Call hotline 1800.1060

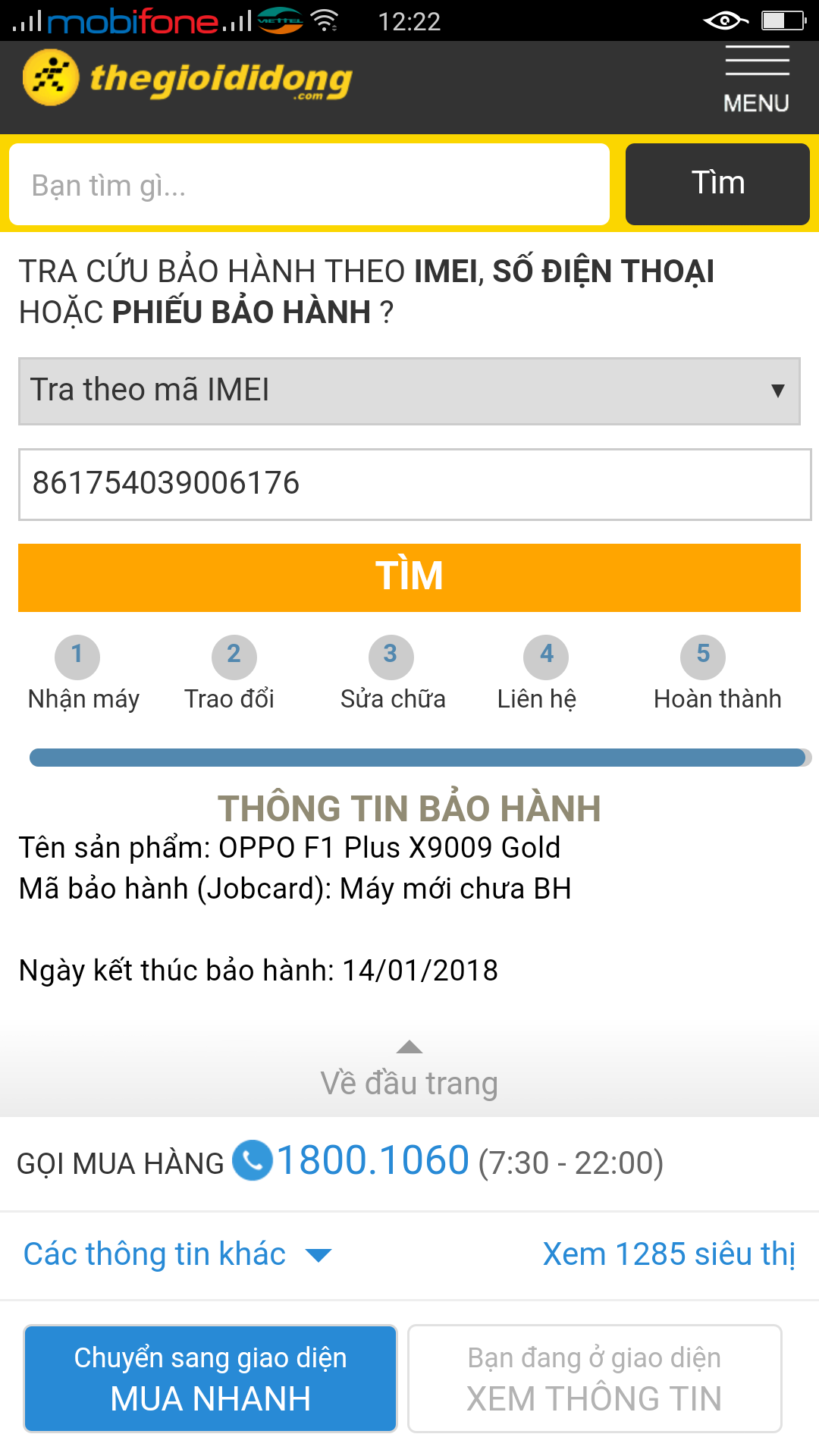pos(372,1161)
